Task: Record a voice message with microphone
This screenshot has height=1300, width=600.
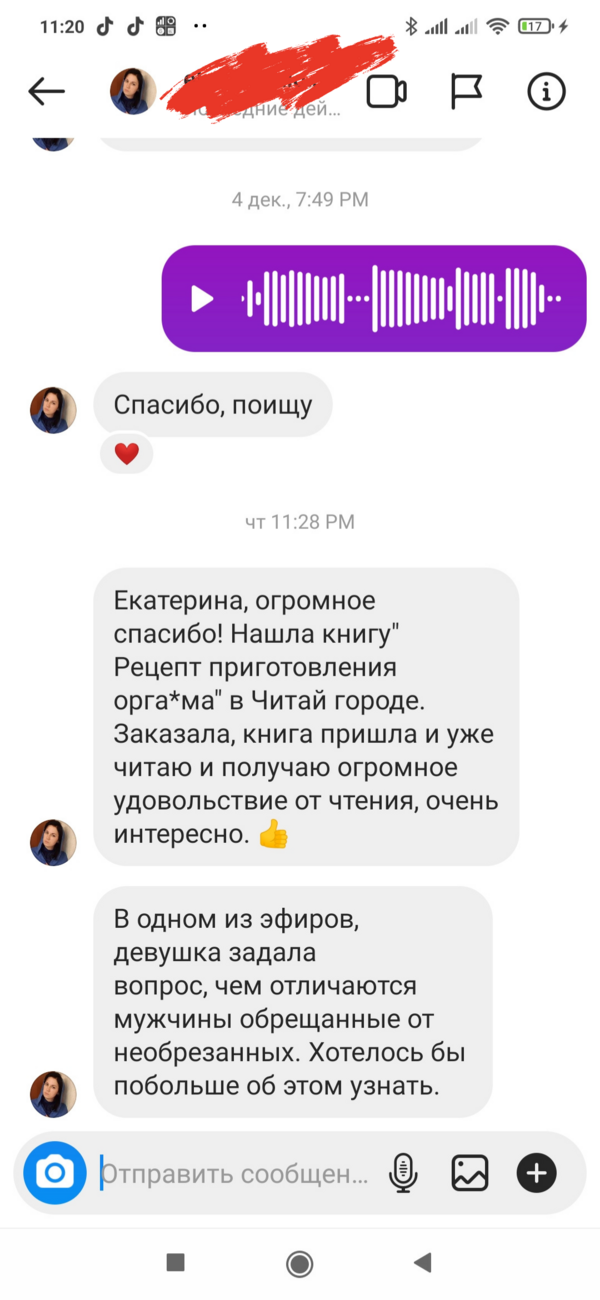Action: 403,1172
